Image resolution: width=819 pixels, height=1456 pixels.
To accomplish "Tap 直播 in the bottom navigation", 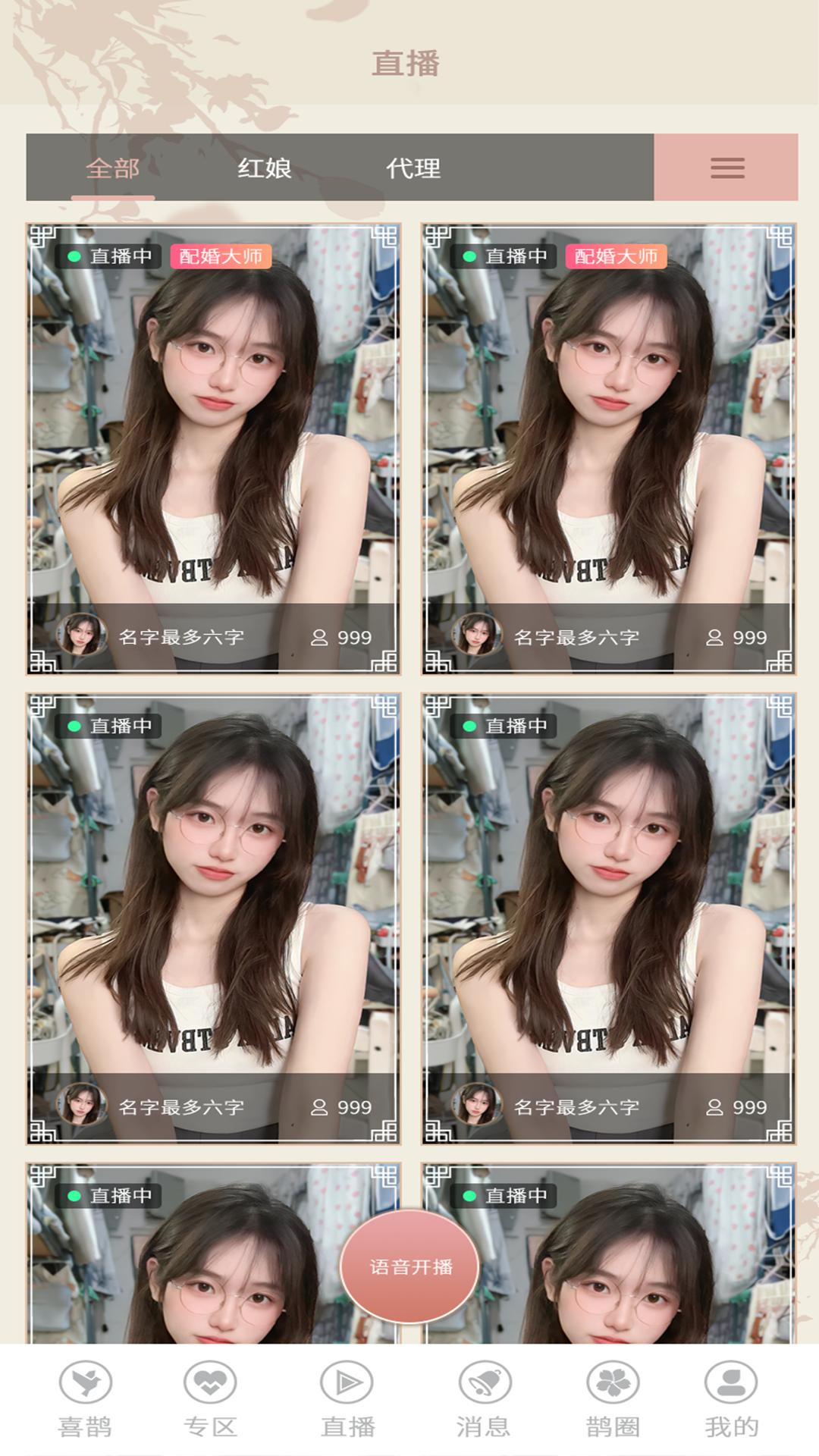I will click(347, 1400).
